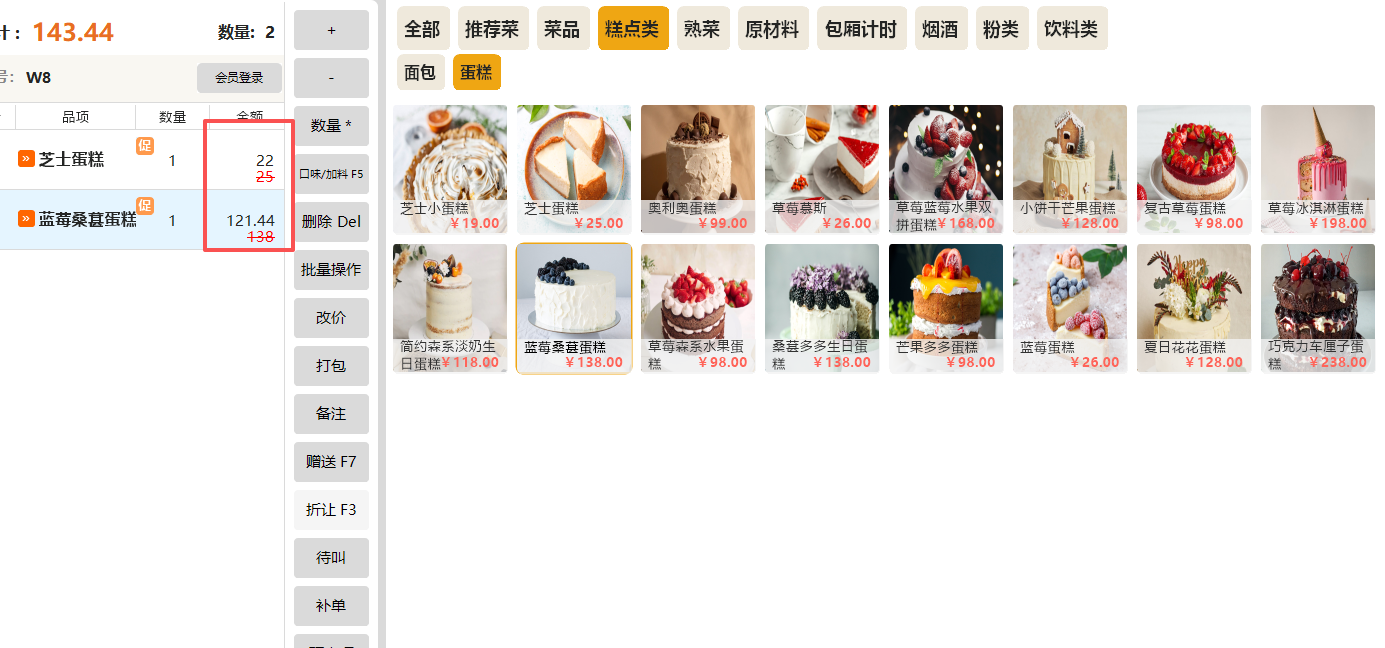Tap the 会员登录 button
The image size is (1385, 648).
[239, 78]
